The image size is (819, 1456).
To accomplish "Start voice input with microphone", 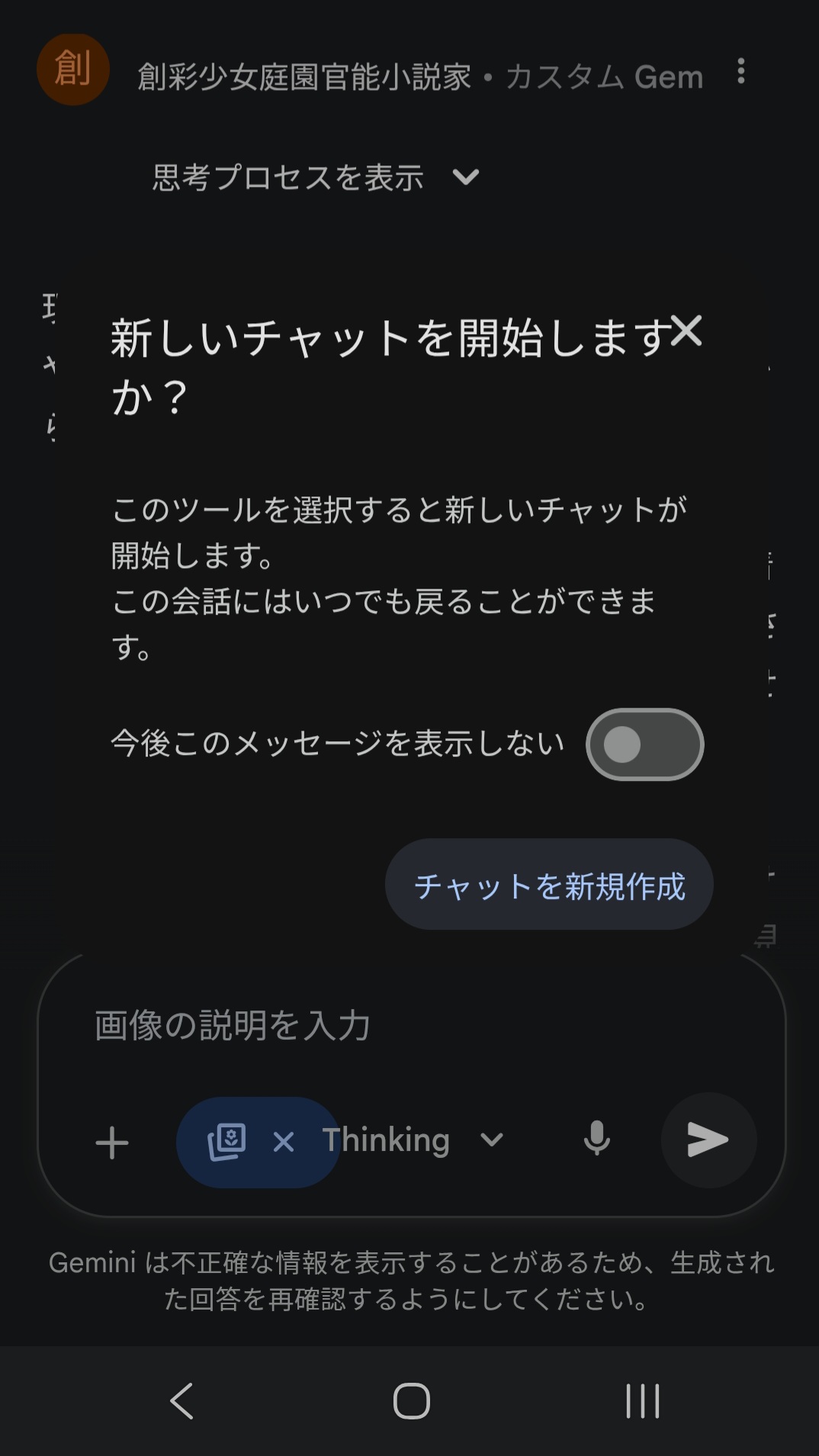I will [597, 1139].
